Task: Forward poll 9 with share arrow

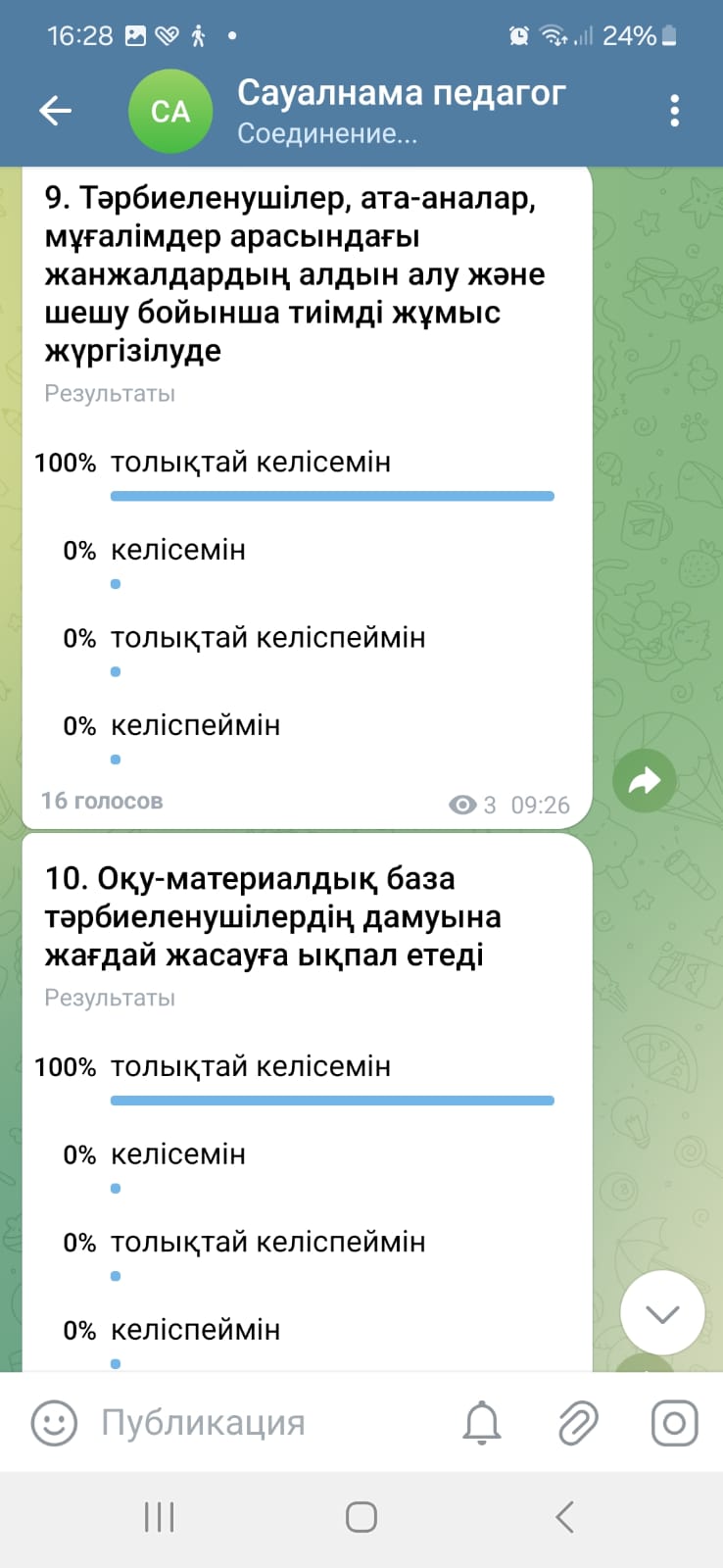Action: point(644,781)
